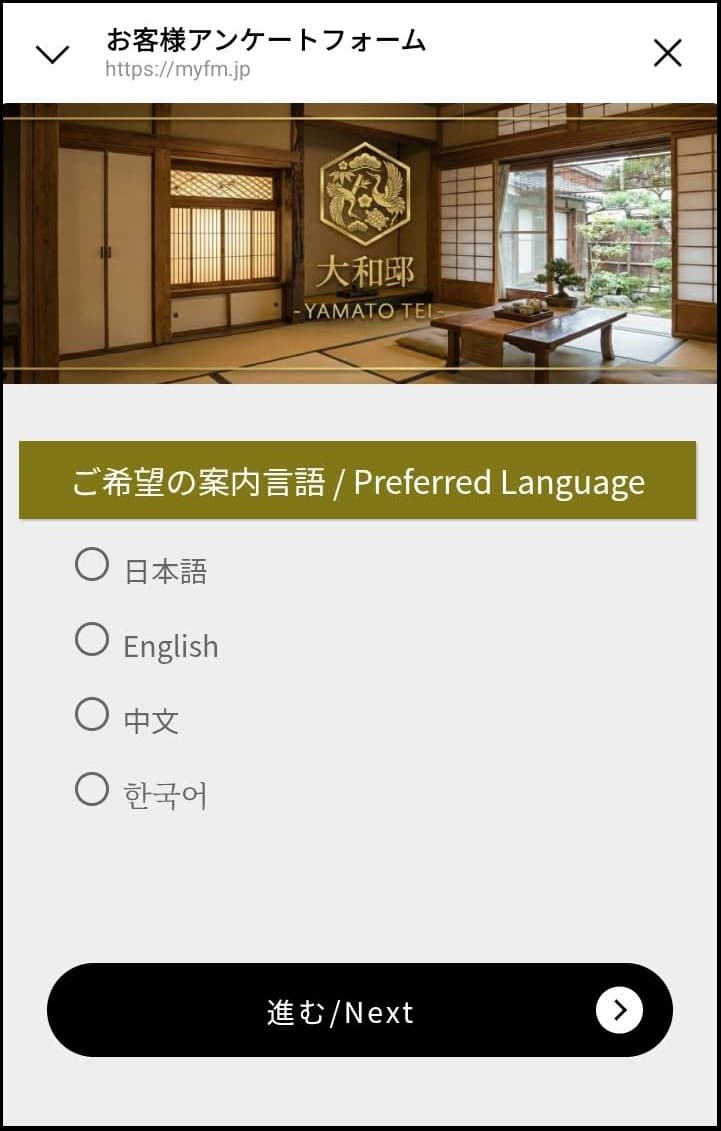Image resolution: width=721 pixels, height=1131 pixels.
Task: Click the green Preferred Language banner
Action: coord(360,480)
